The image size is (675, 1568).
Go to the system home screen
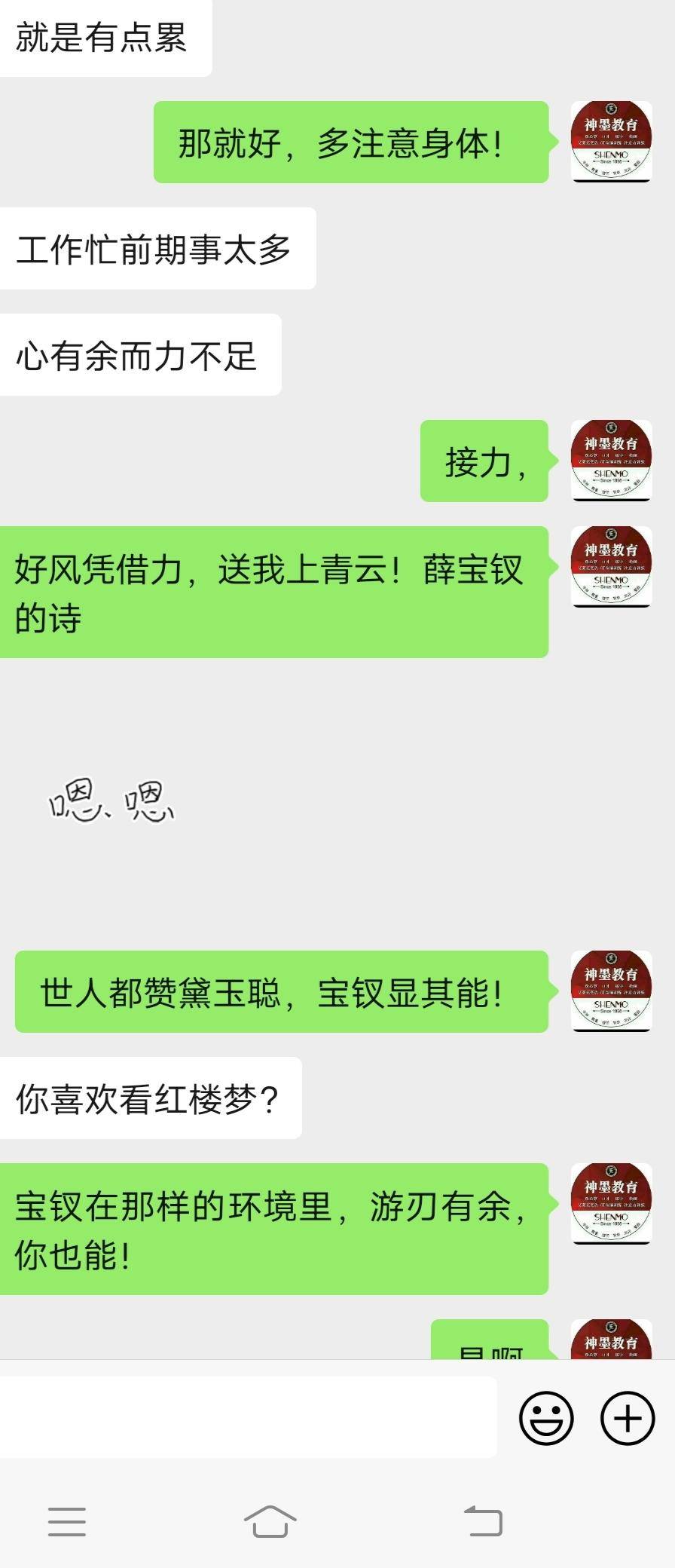(x=270, y=1521)
